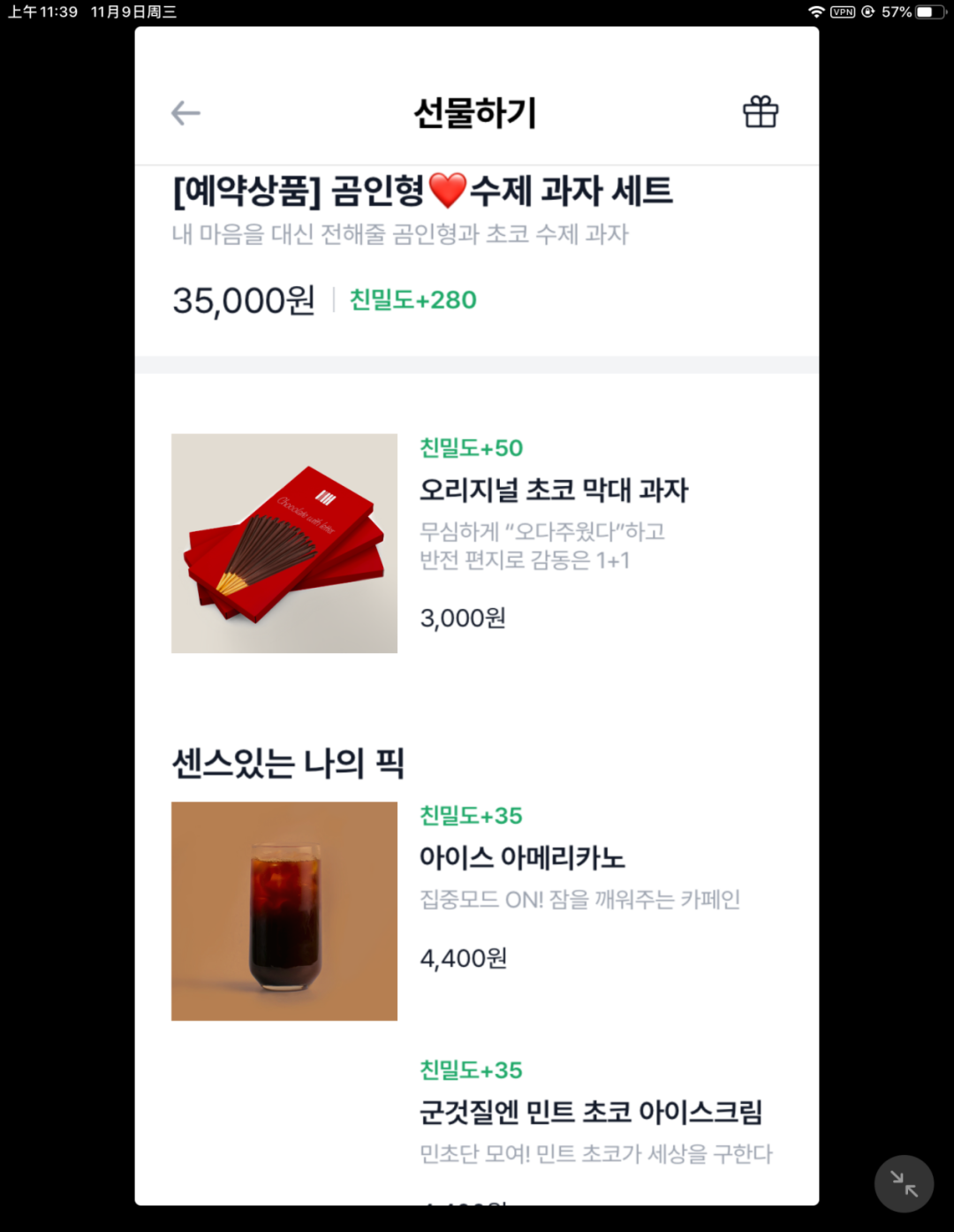Select the 군것질엔 민트 초코 아이스크림 item
Viewport: 954px width, 1232px height.
[593, 1112]
